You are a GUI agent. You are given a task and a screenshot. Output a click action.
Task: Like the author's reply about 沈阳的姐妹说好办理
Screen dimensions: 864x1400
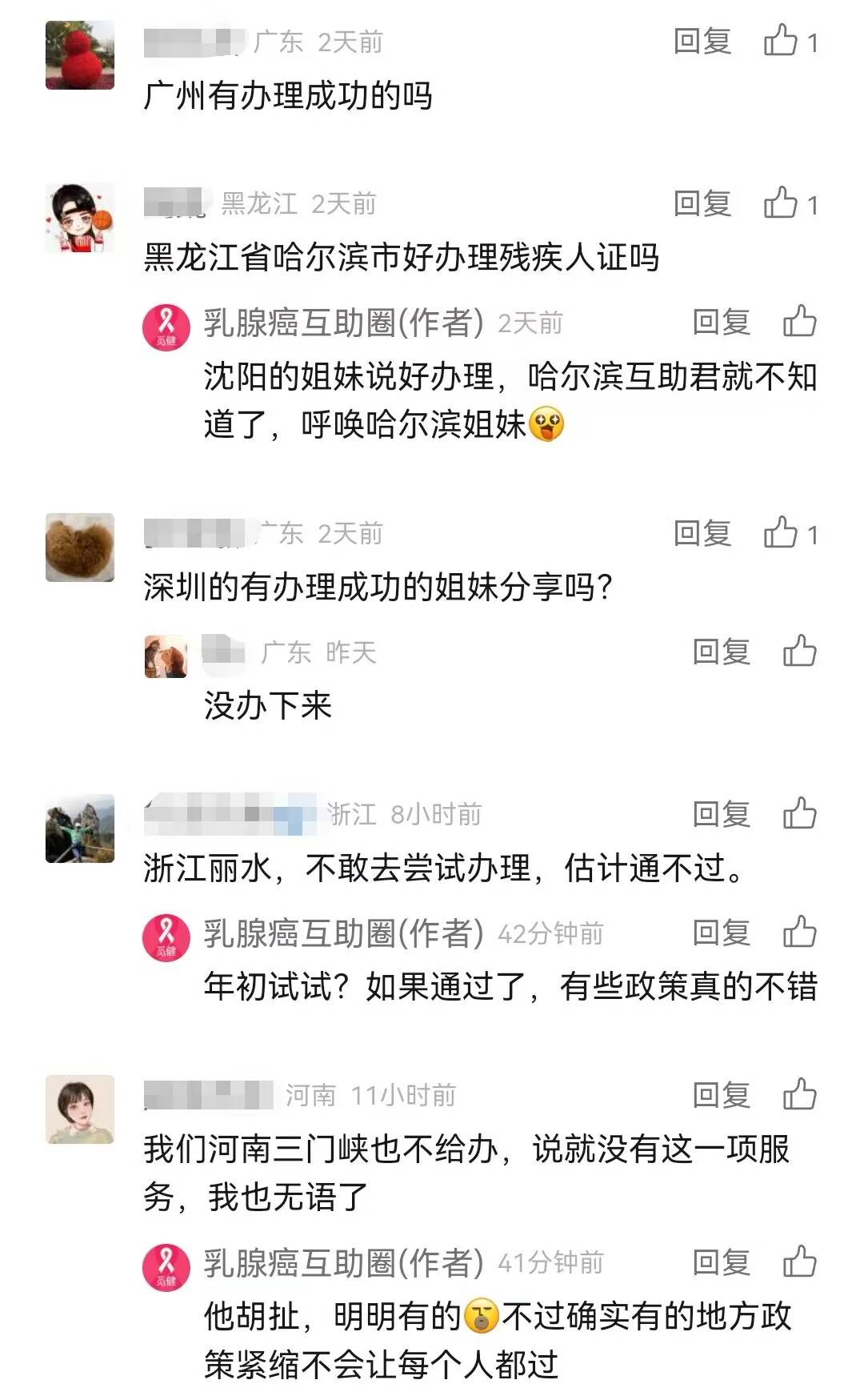pyautogui.click(x=799, y=322)
